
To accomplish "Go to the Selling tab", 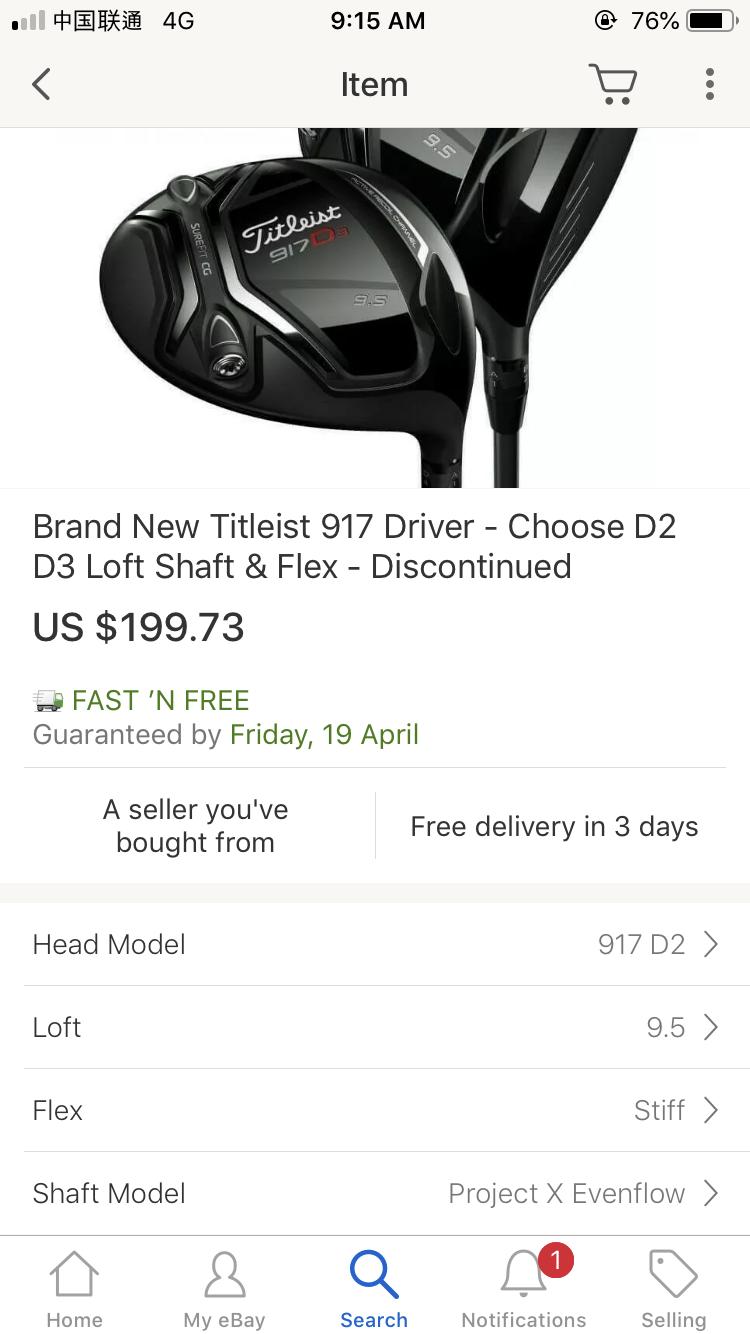I will point(673,1290).
